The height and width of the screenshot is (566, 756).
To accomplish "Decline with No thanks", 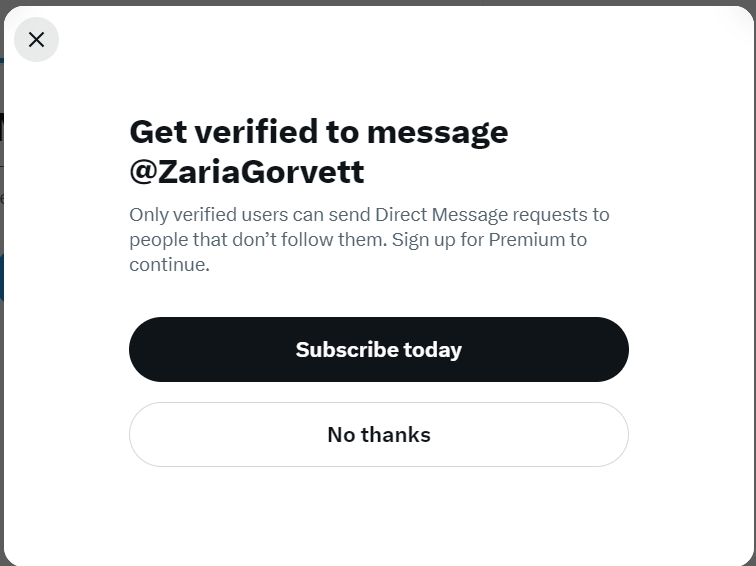I will point(378,434).
